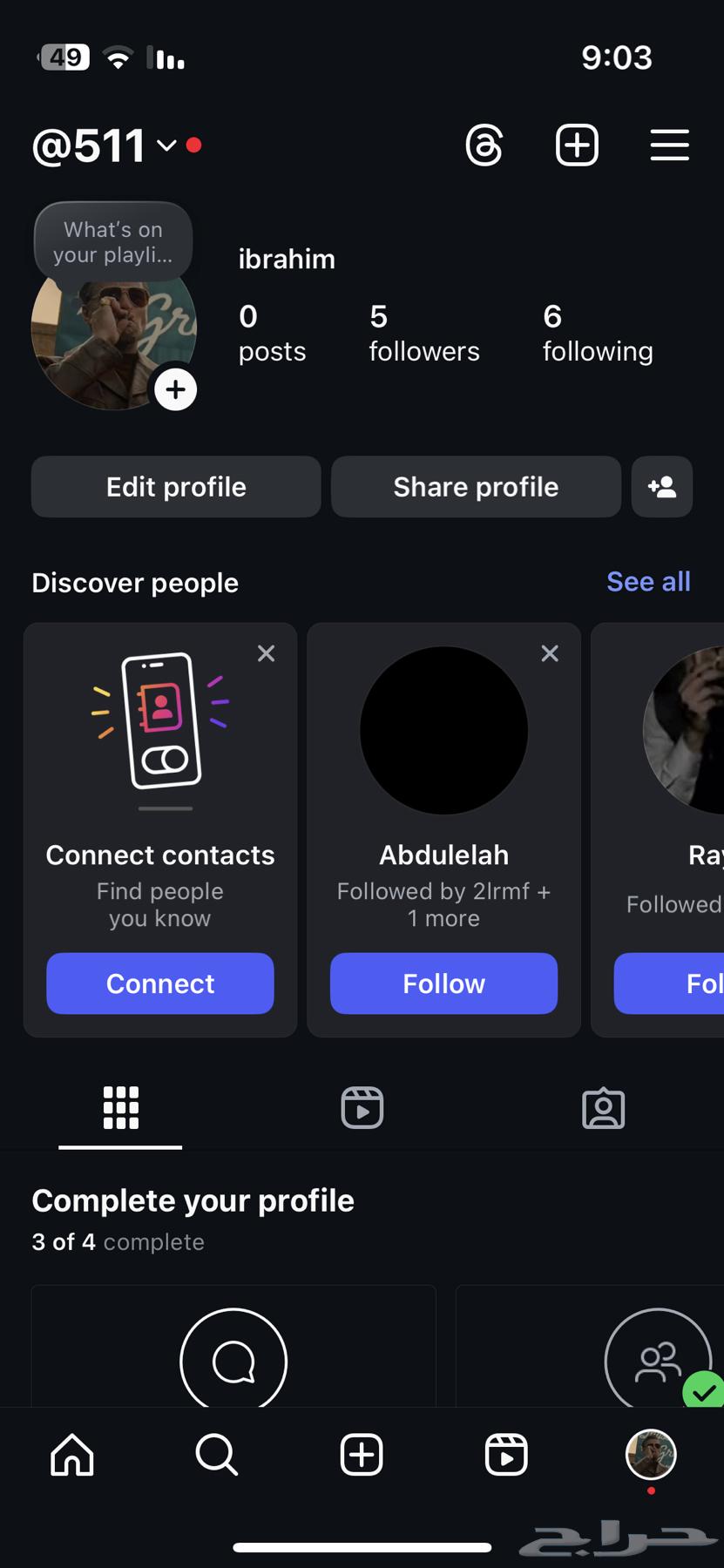Image resolution: width=724 pixels, height=1568 pixels.
Task: Open See all in Discover people
Action: coord(648,582)
